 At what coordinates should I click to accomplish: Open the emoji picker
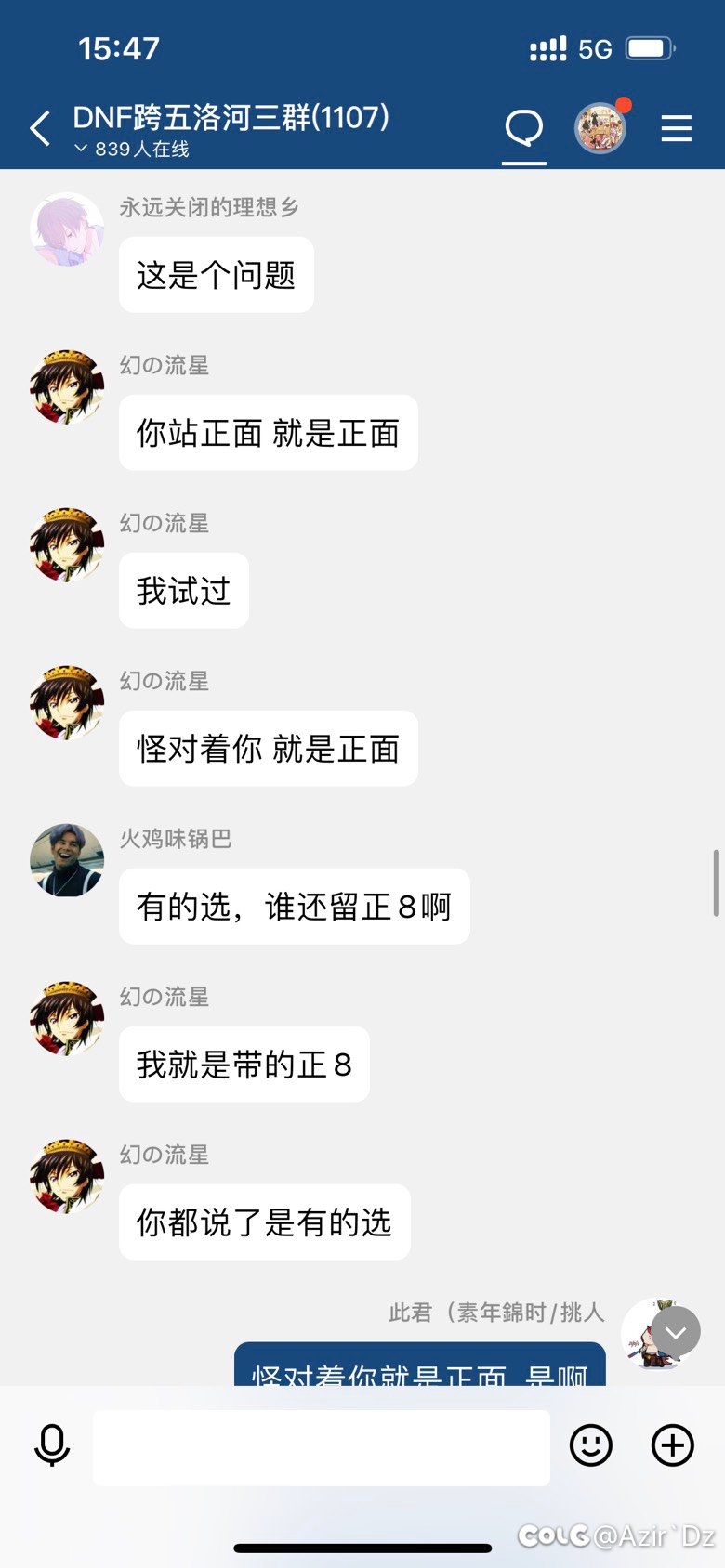(x=591, y=1445)
